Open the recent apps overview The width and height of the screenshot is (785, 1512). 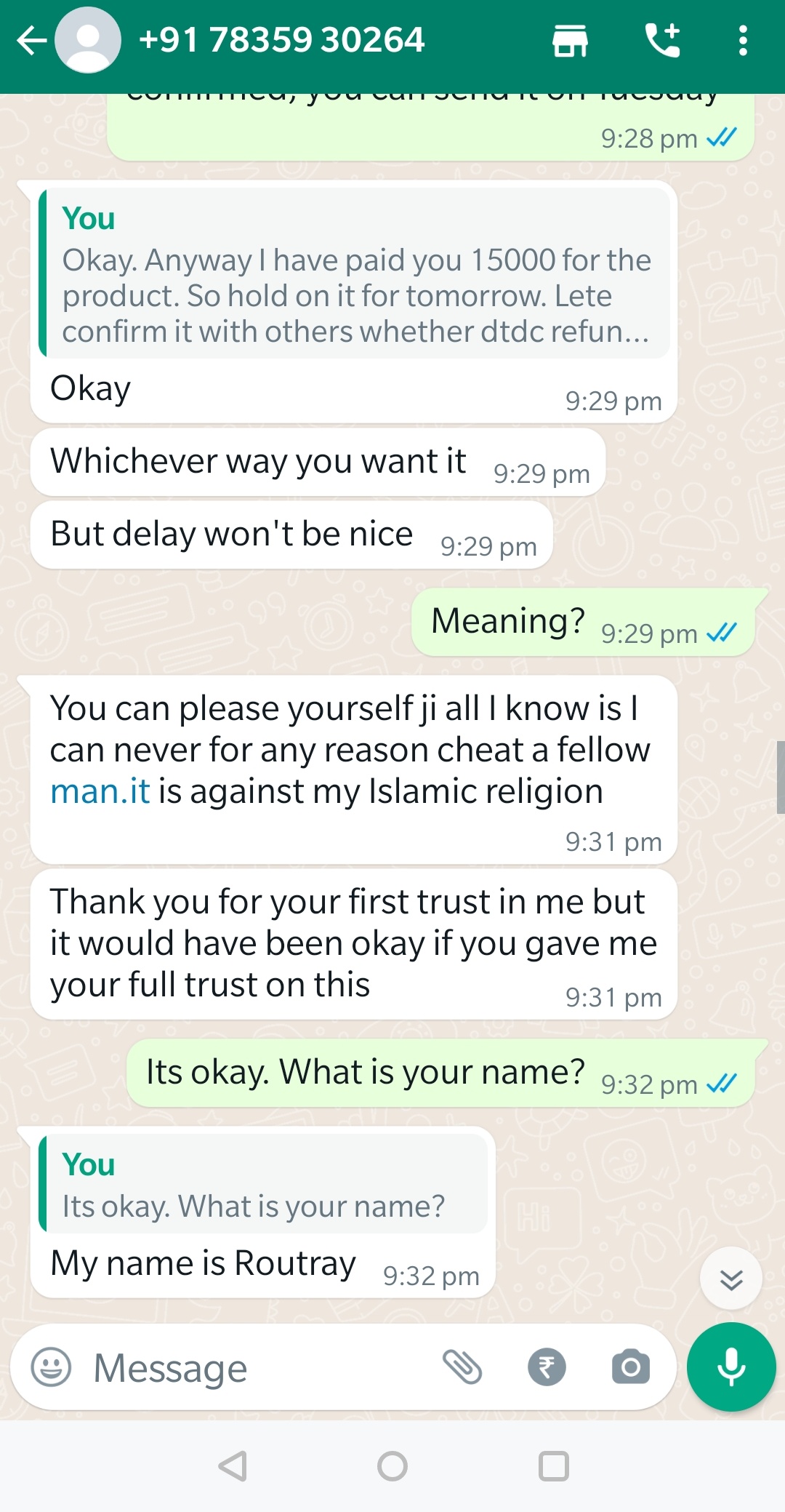[x=553, y=1466]
